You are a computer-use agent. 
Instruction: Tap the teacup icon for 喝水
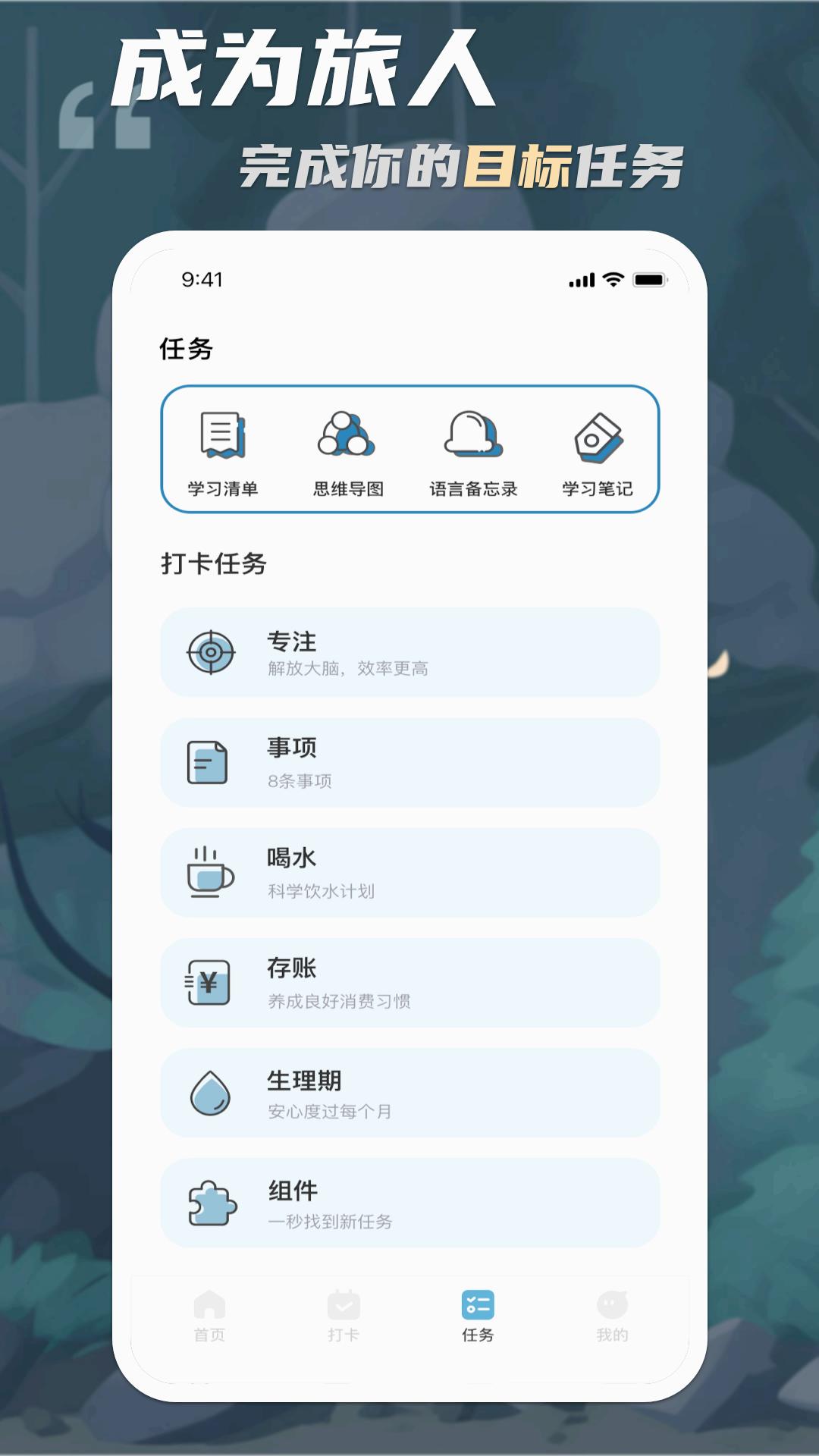[211, 872]
